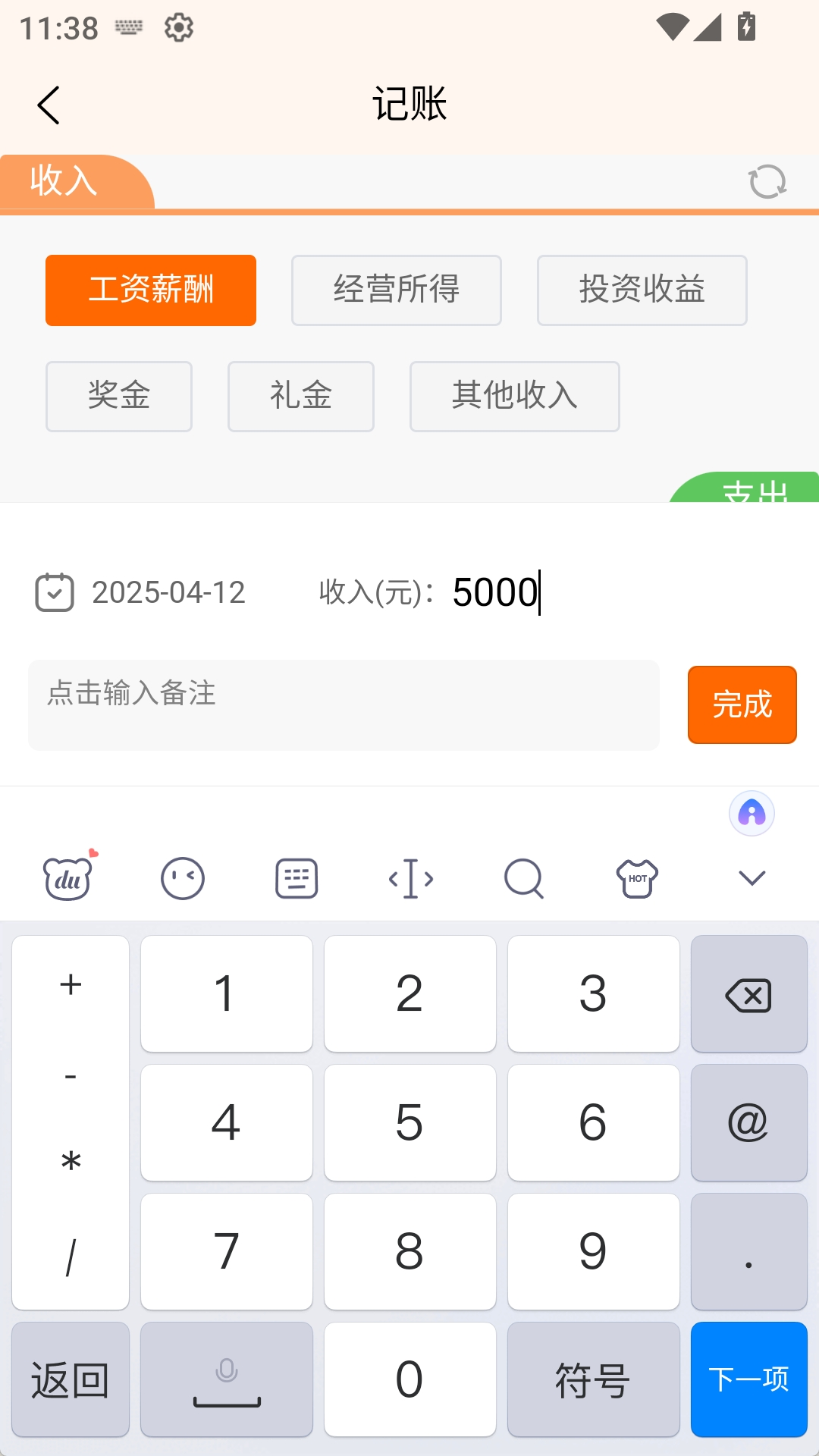Viewport: 819px width, 1456px height.
Task: Tap the refresh icon beside the 收入 tab
Action: tap(767, 182)
